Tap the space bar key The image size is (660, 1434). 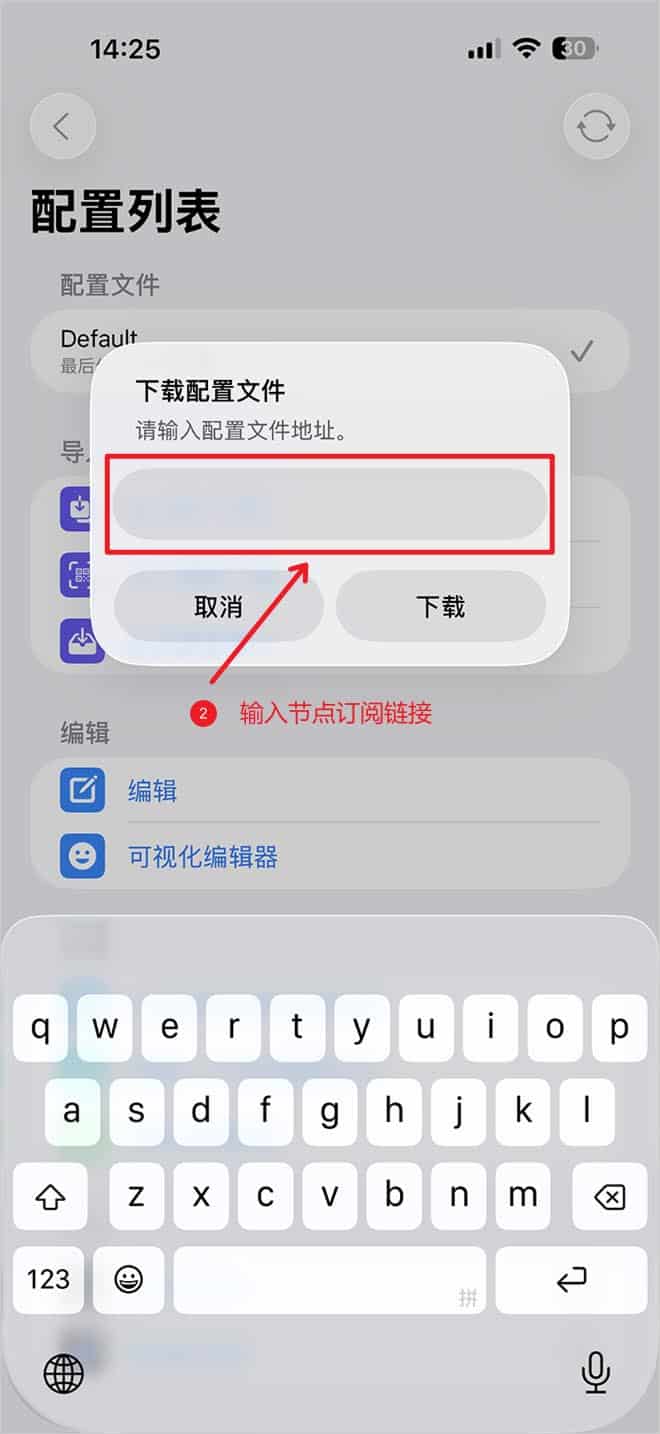point(330,1278)
